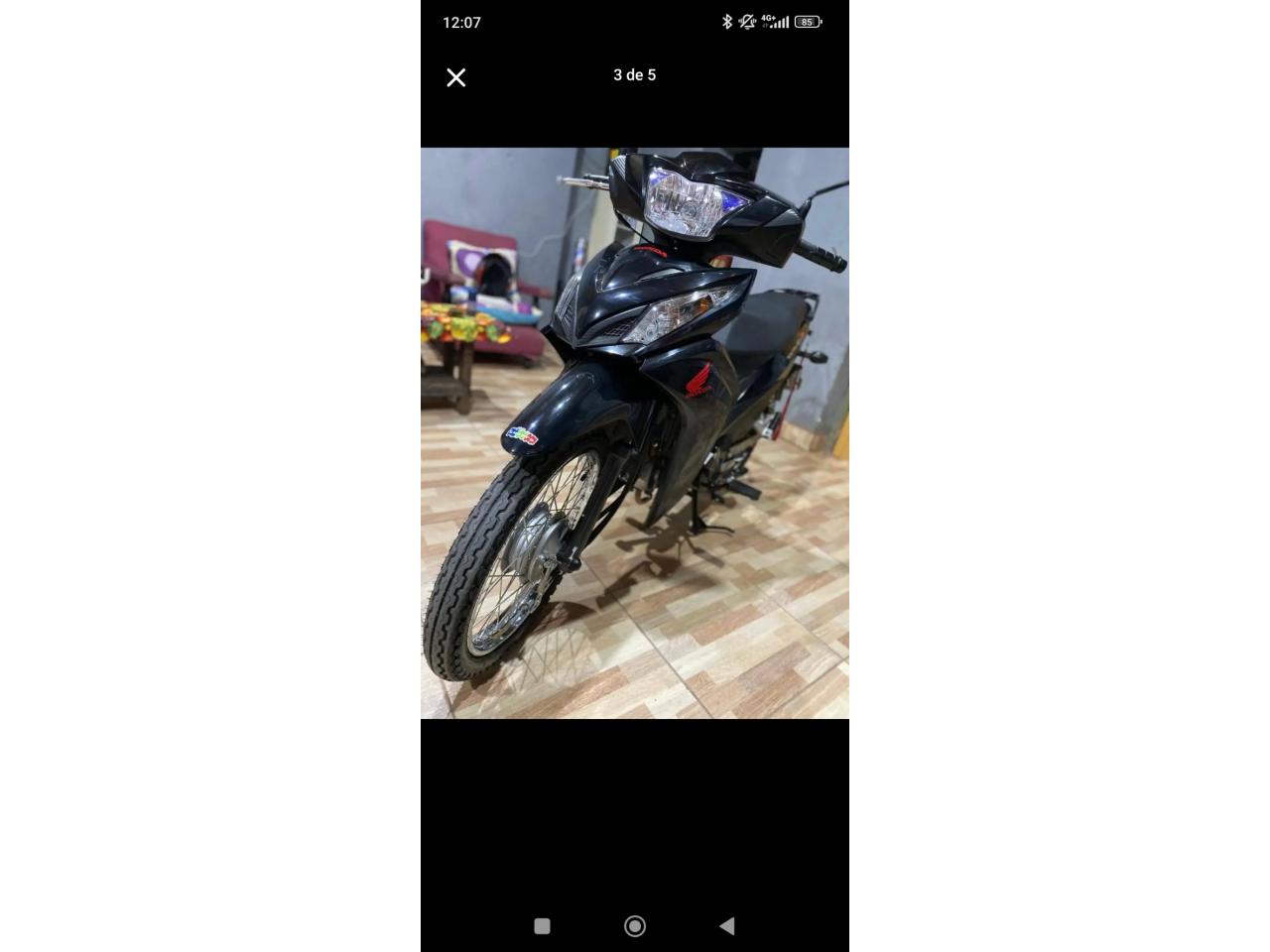This screenshot has width=1270, height=952.
Task: Open recent apps
Action: coord(542,926)
